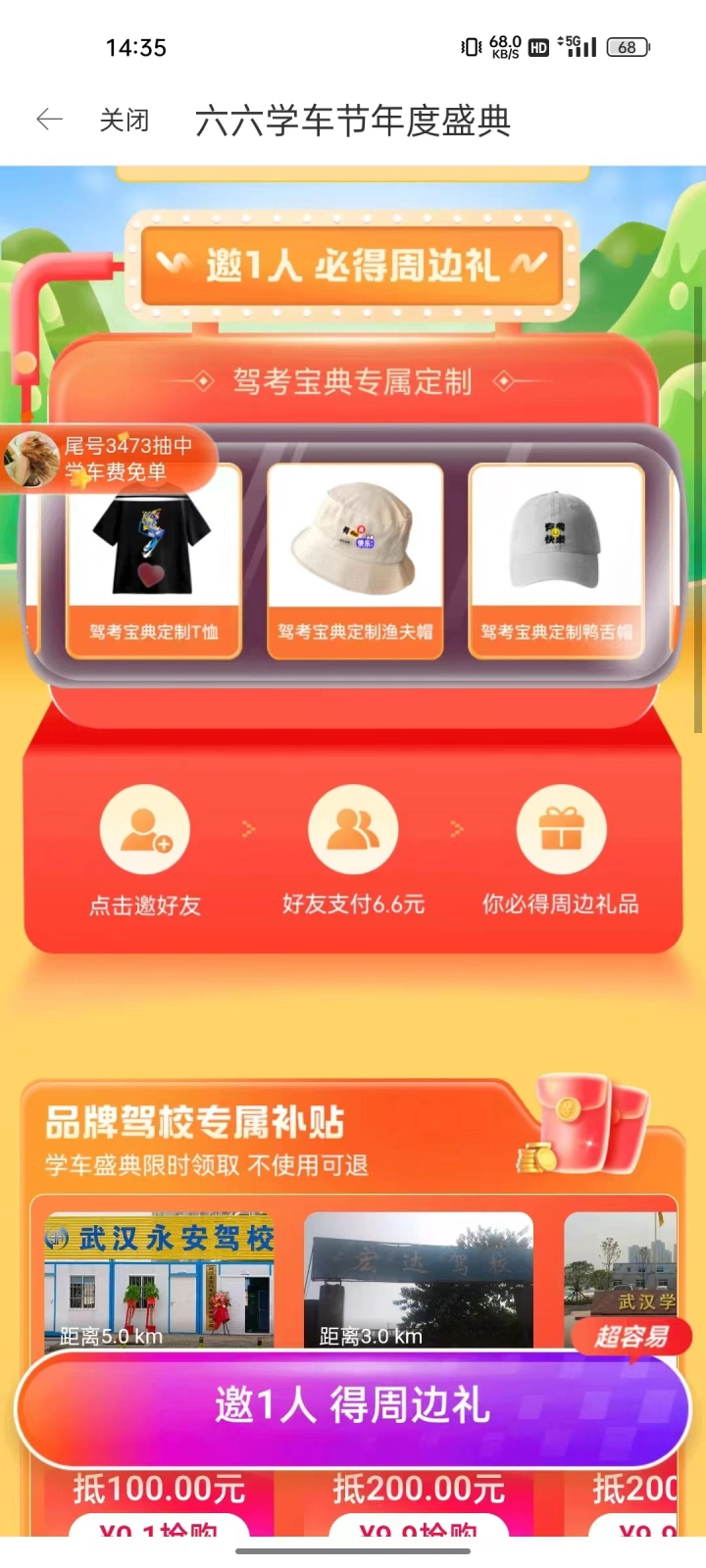Open the 驾考宝典定制T恤 gift card
The width and height of the screenshot is (706, 1568).
pos(154,561)
